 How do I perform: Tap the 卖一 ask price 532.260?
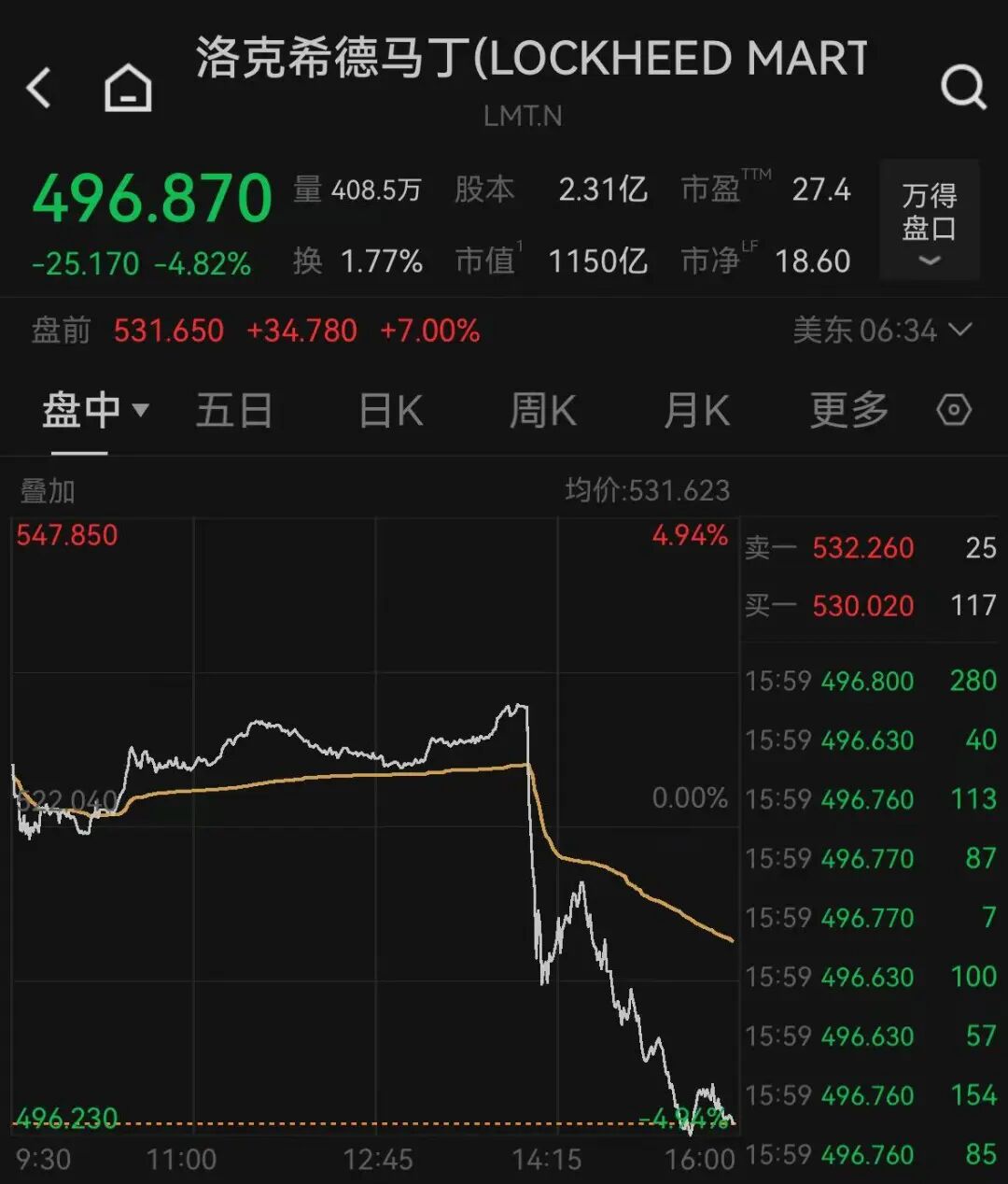863,547
